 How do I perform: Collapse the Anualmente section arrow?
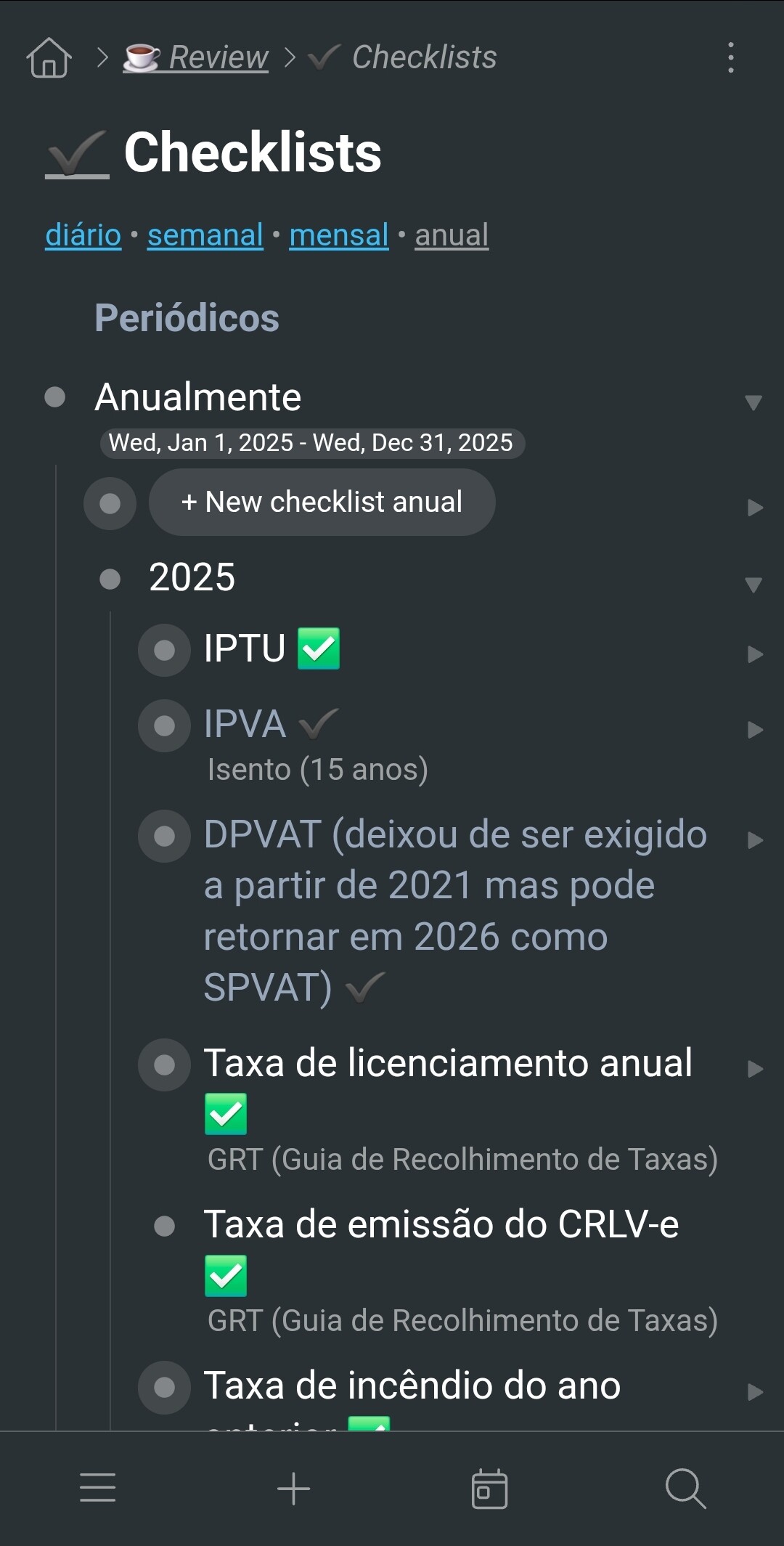(754, 402)
